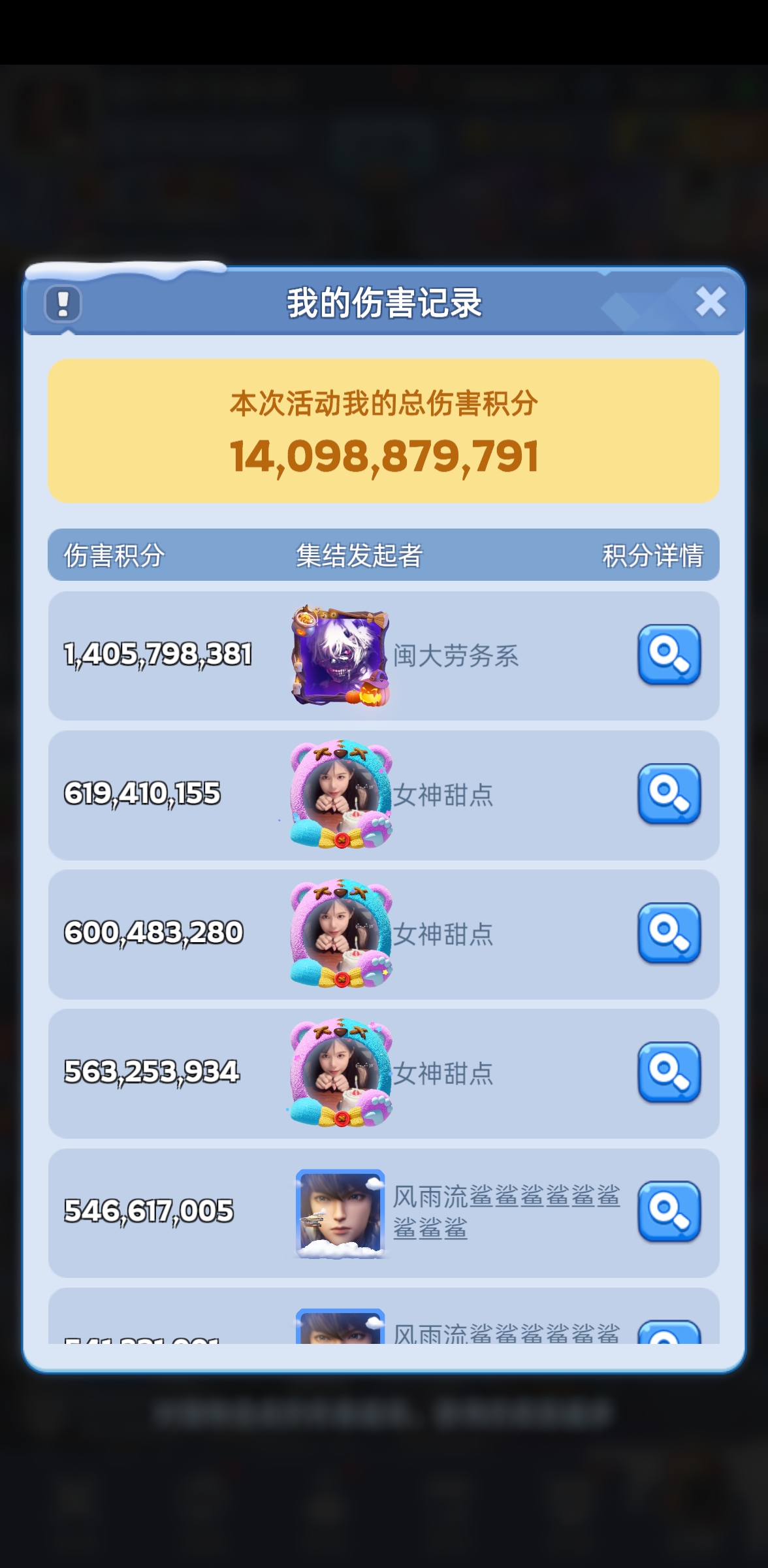768x1568 pixels.
Task: View score details for 619,410,155 entry
Action: coord(669,794)
